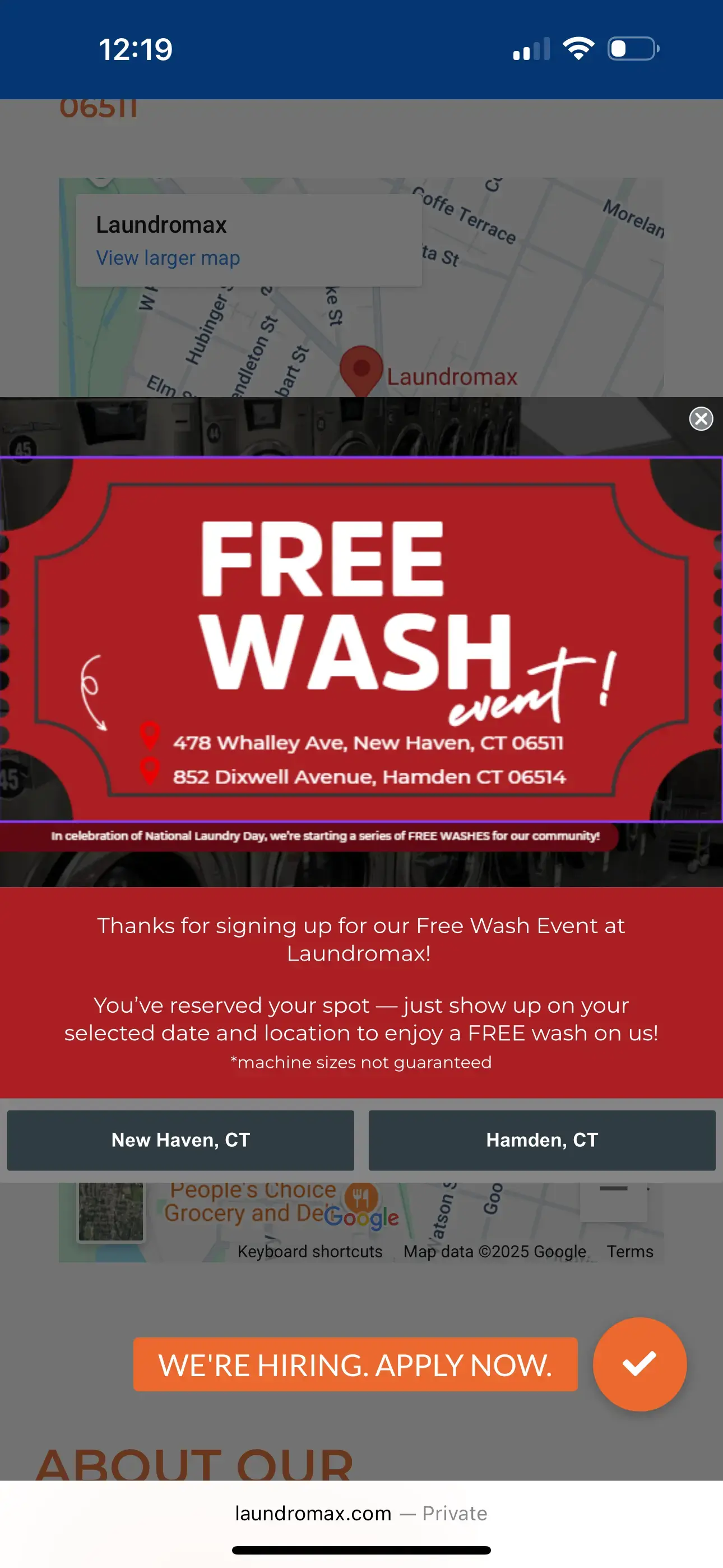
Task: Choose the Hamden, CT location
Action: [x=541, y=1140]
